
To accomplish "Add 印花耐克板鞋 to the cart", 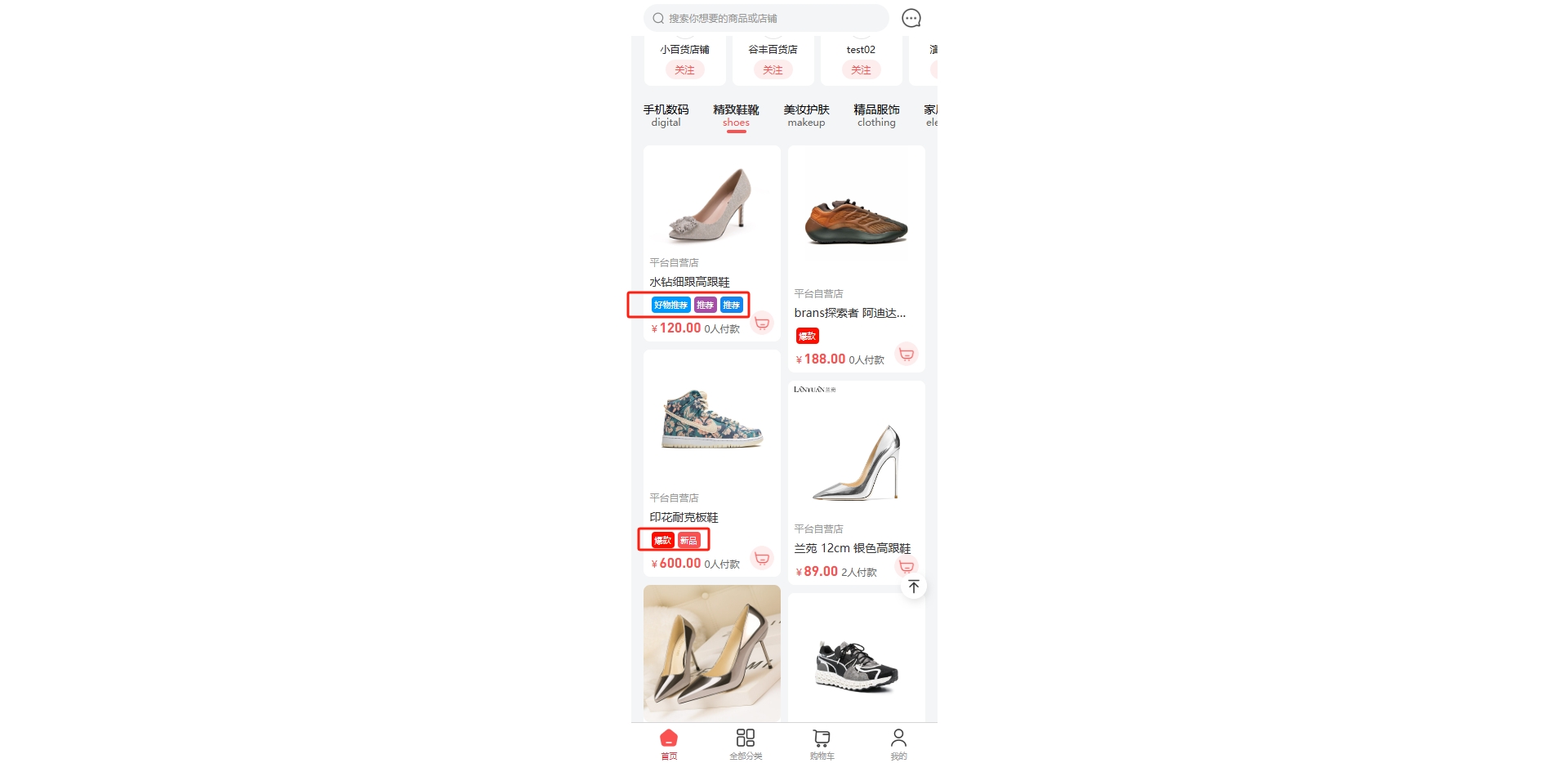I will (762, 558).
